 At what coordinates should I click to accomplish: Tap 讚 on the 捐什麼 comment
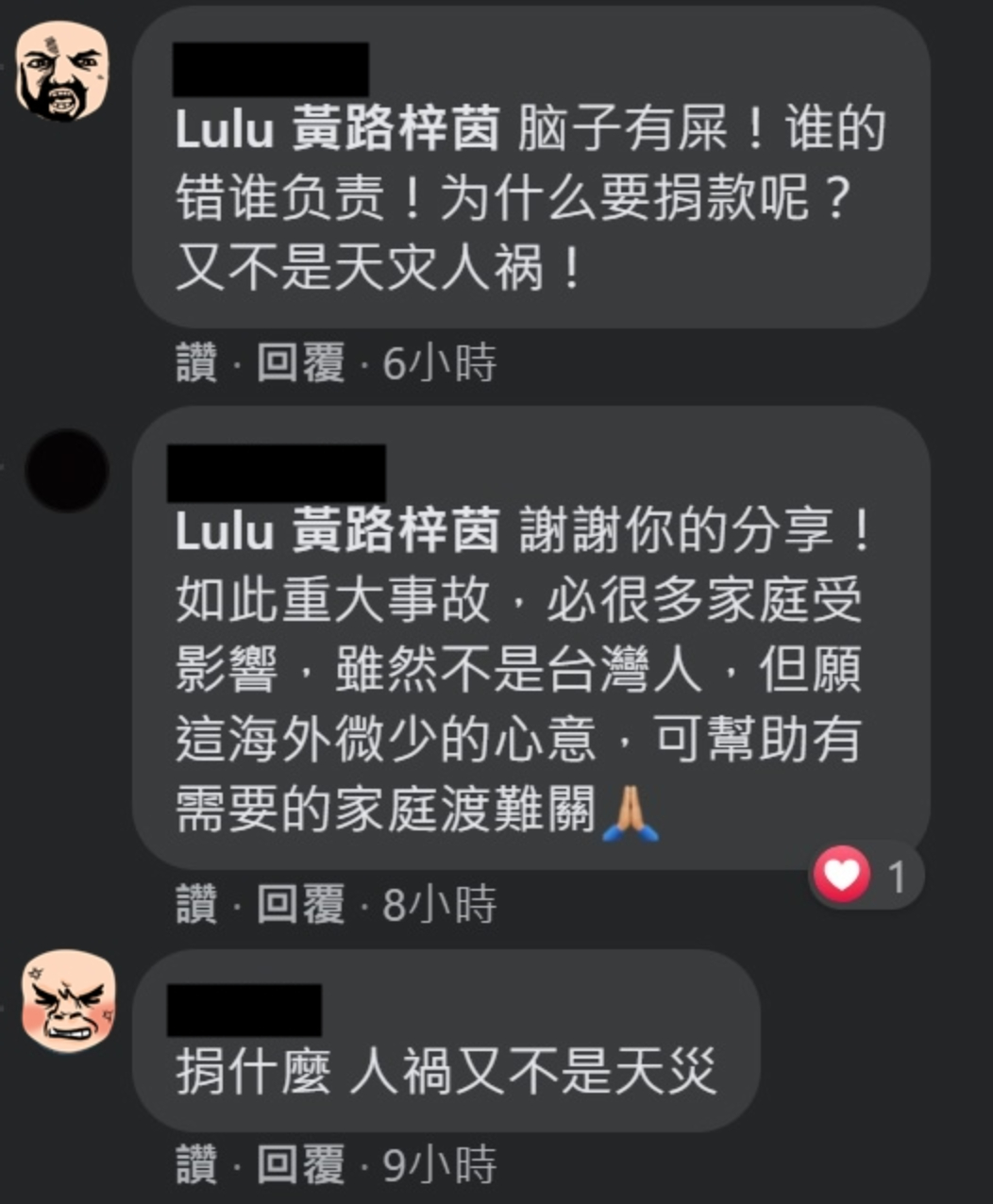pos(196,1165)
